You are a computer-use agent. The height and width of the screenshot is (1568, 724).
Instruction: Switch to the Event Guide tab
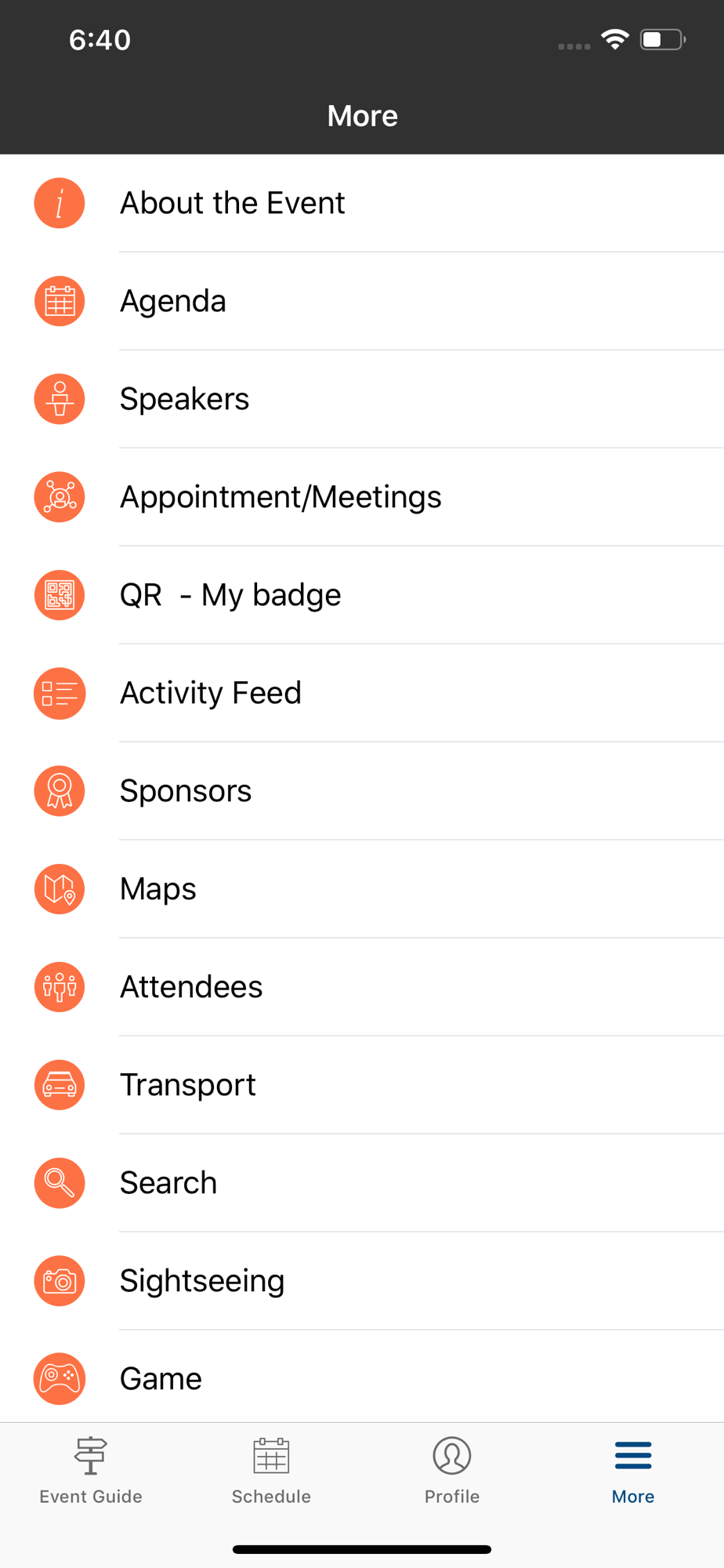pos(91,1472)
